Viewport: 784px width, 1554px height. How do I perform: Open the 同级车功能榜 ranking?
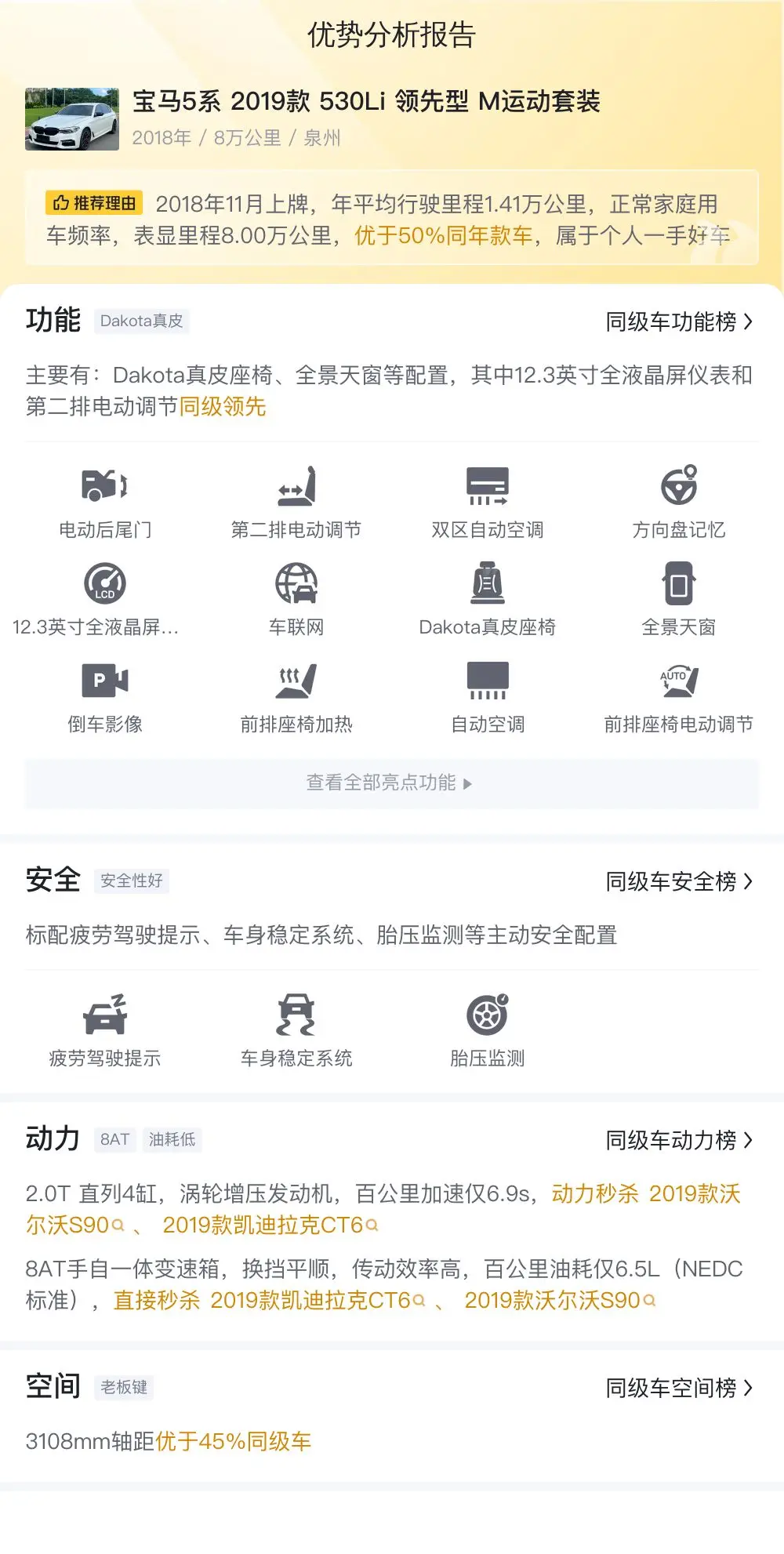[x=679, y=321]
